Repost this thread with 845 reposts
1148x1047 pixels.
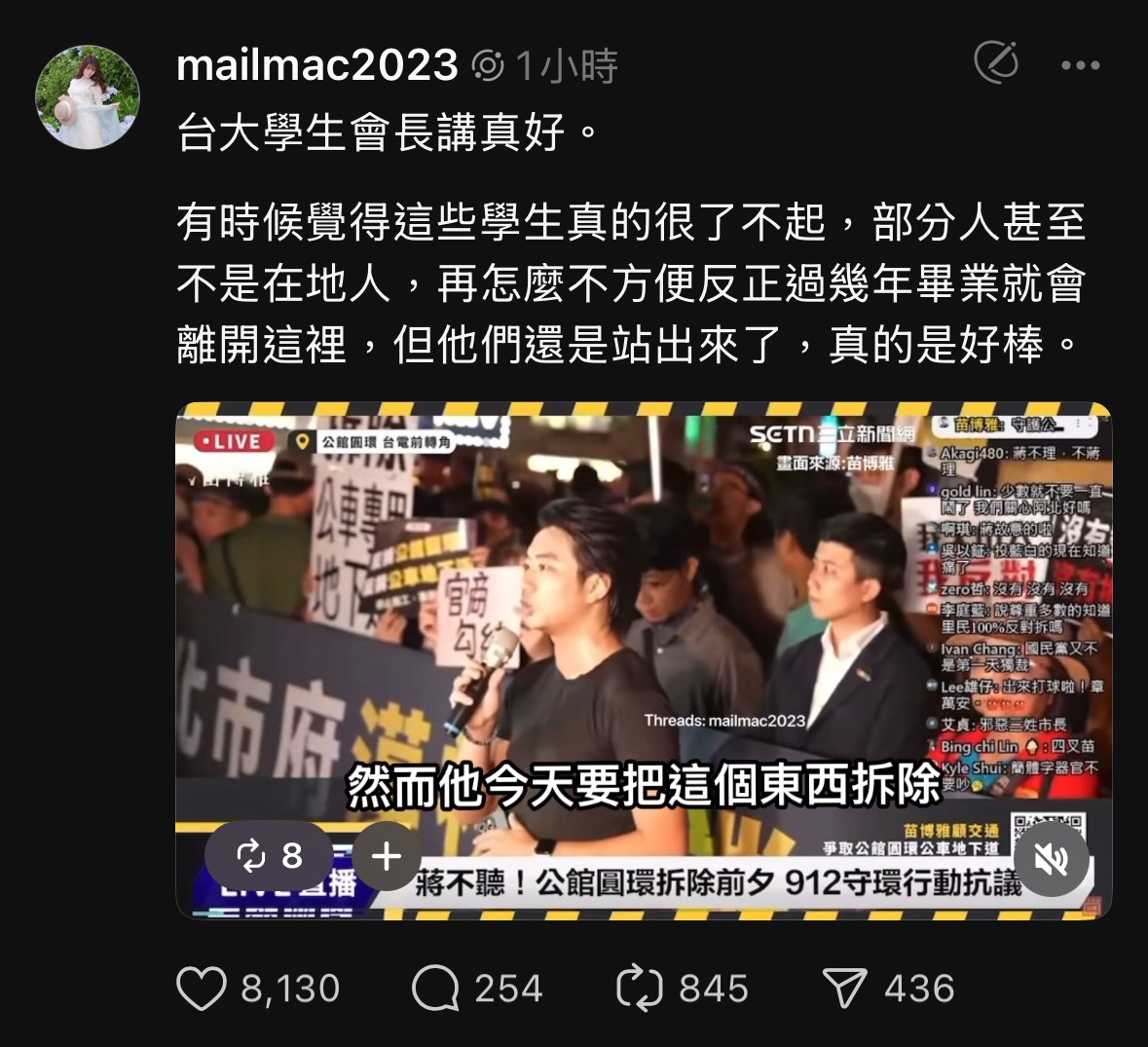click(639, 989)
